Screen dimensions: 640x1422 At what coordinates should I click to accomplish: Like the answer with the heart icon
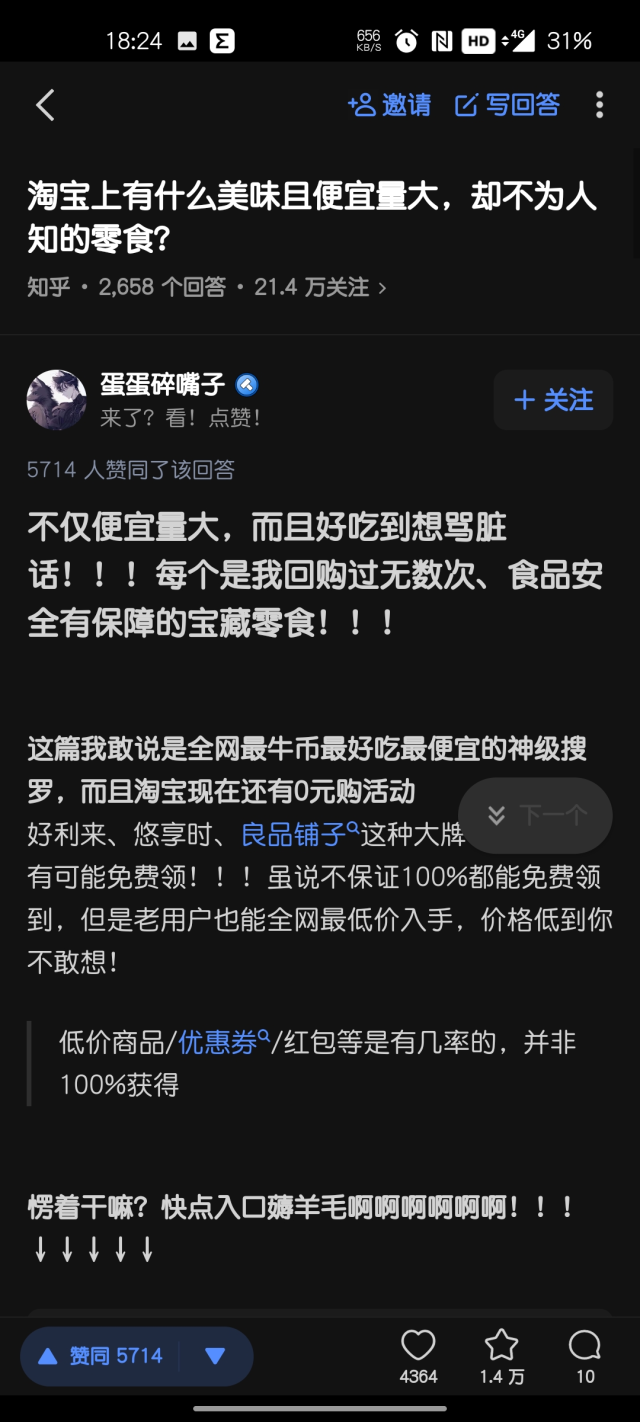click(418, 1356)
